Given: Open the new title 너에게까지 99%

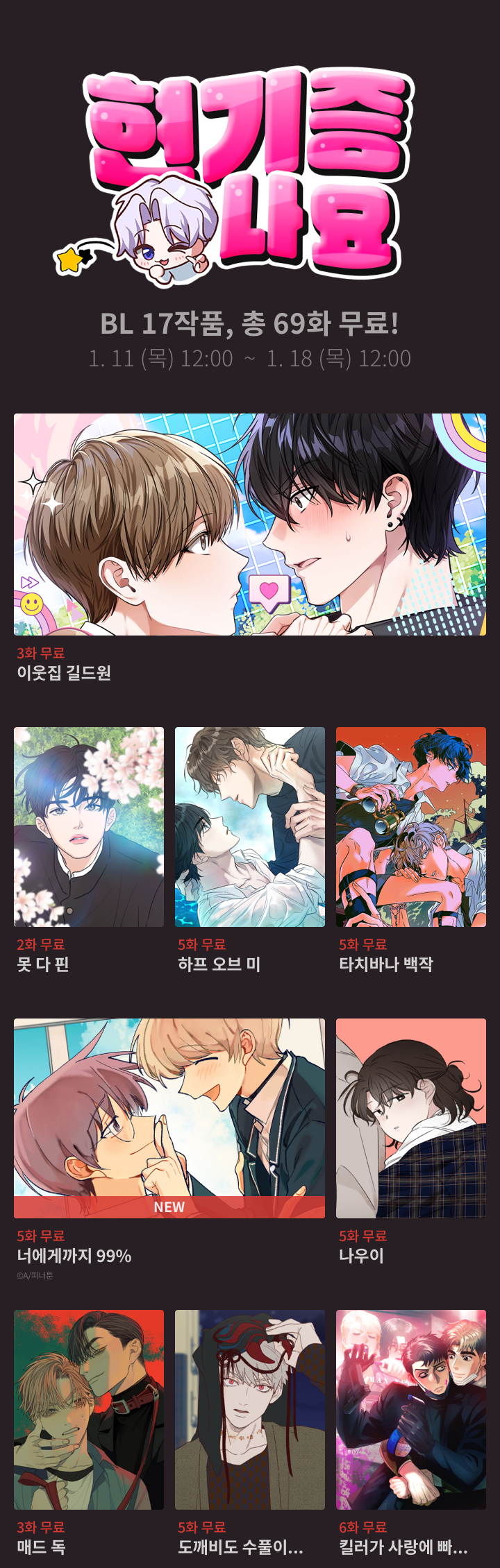Looking at the screenshot, I should 169,1118.
